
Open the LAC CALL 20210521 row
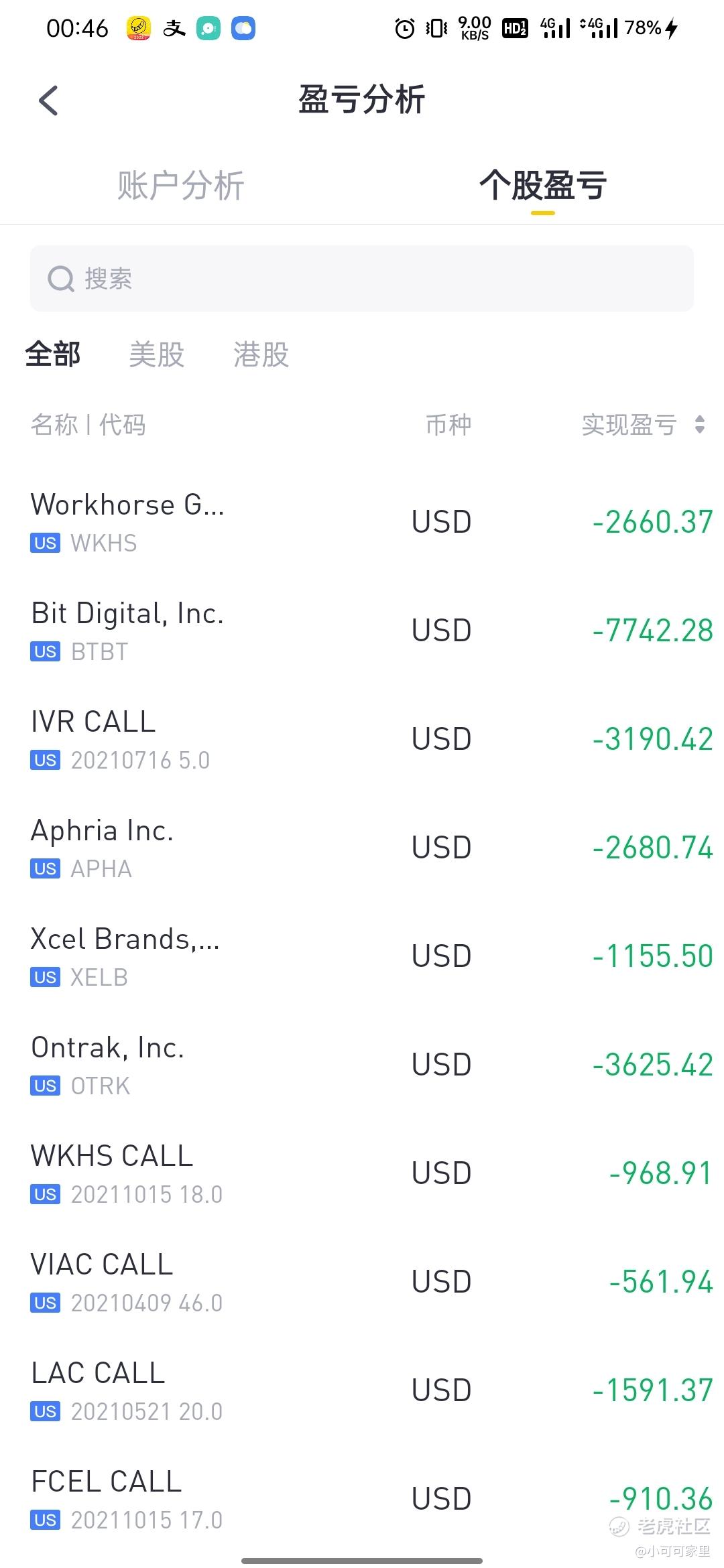click(x=362, y=1390)
